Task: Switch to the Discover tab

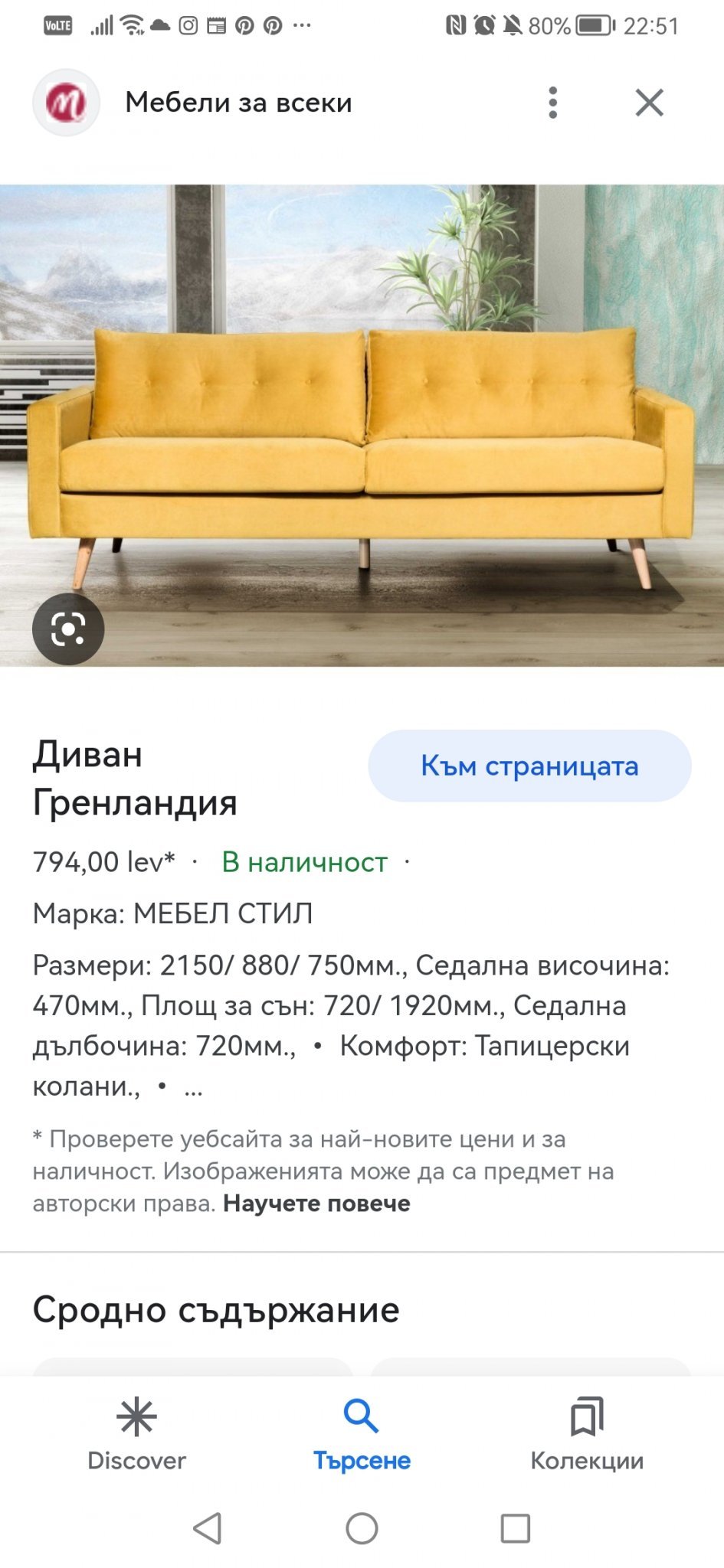Action: (x=136, y=1435)
